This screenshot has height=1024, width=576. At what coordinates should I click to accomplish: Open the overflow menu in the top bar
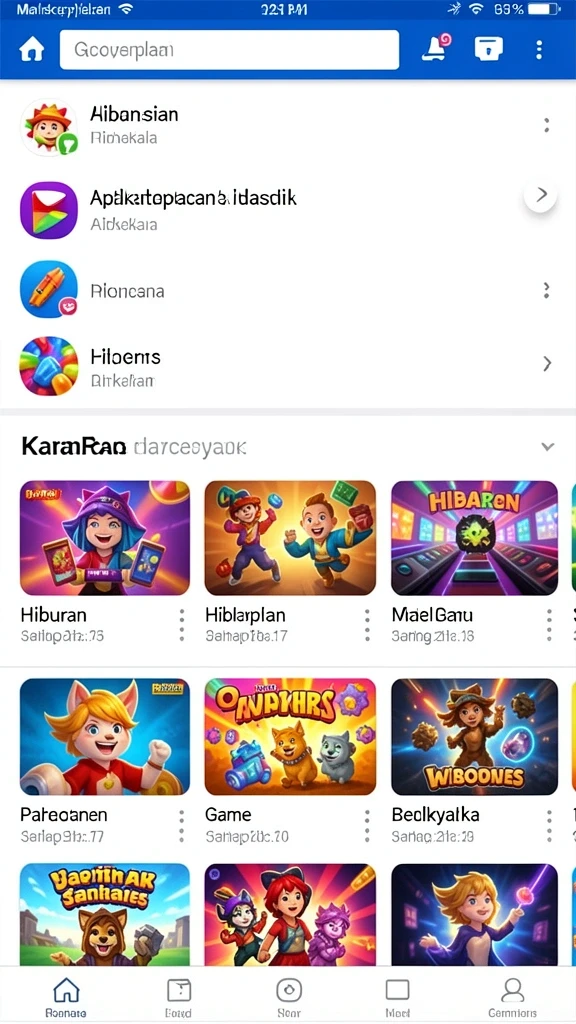(x=539, y=50)
